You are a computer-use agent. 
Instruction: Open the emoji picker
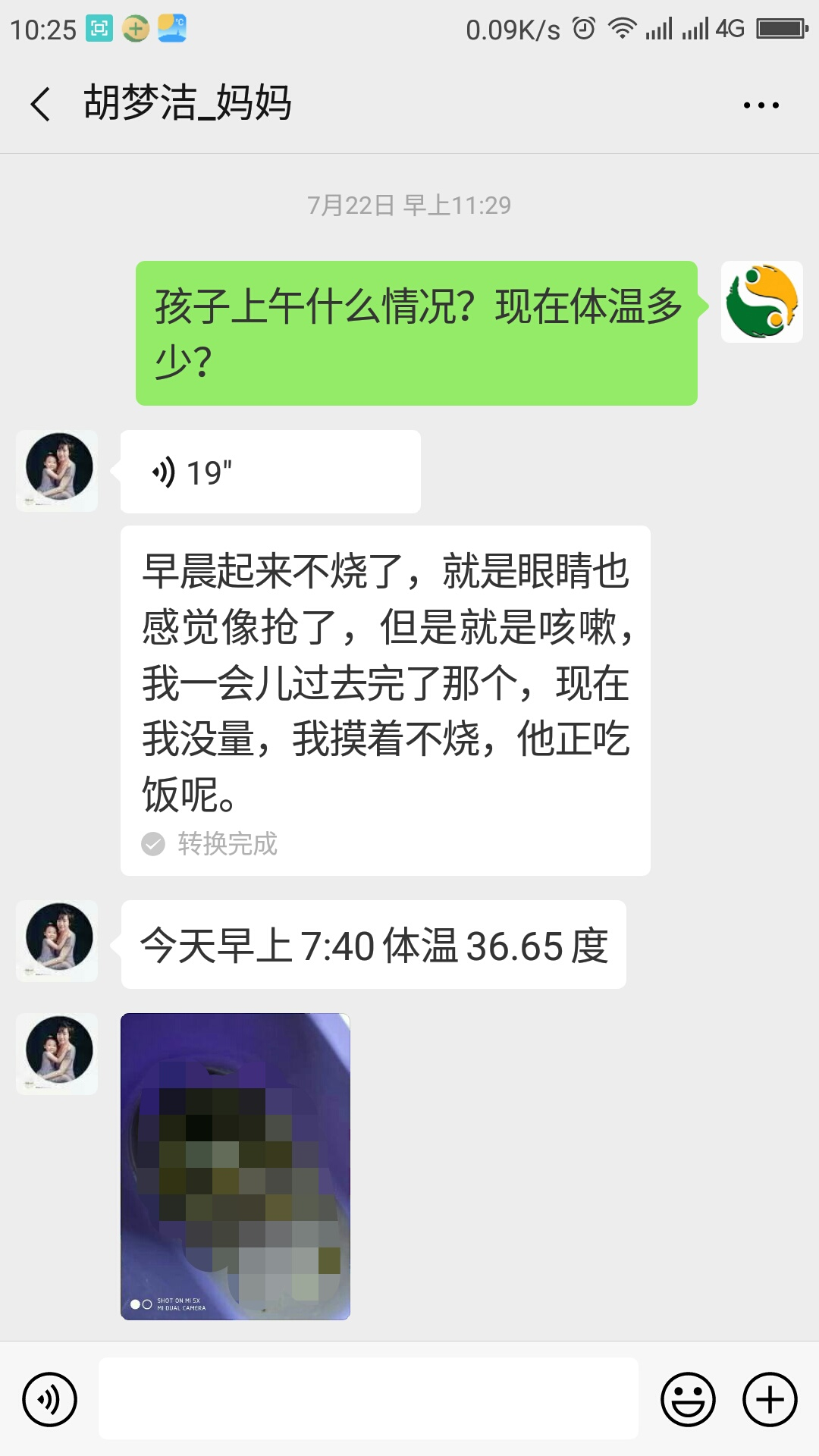pos(688,1399)
